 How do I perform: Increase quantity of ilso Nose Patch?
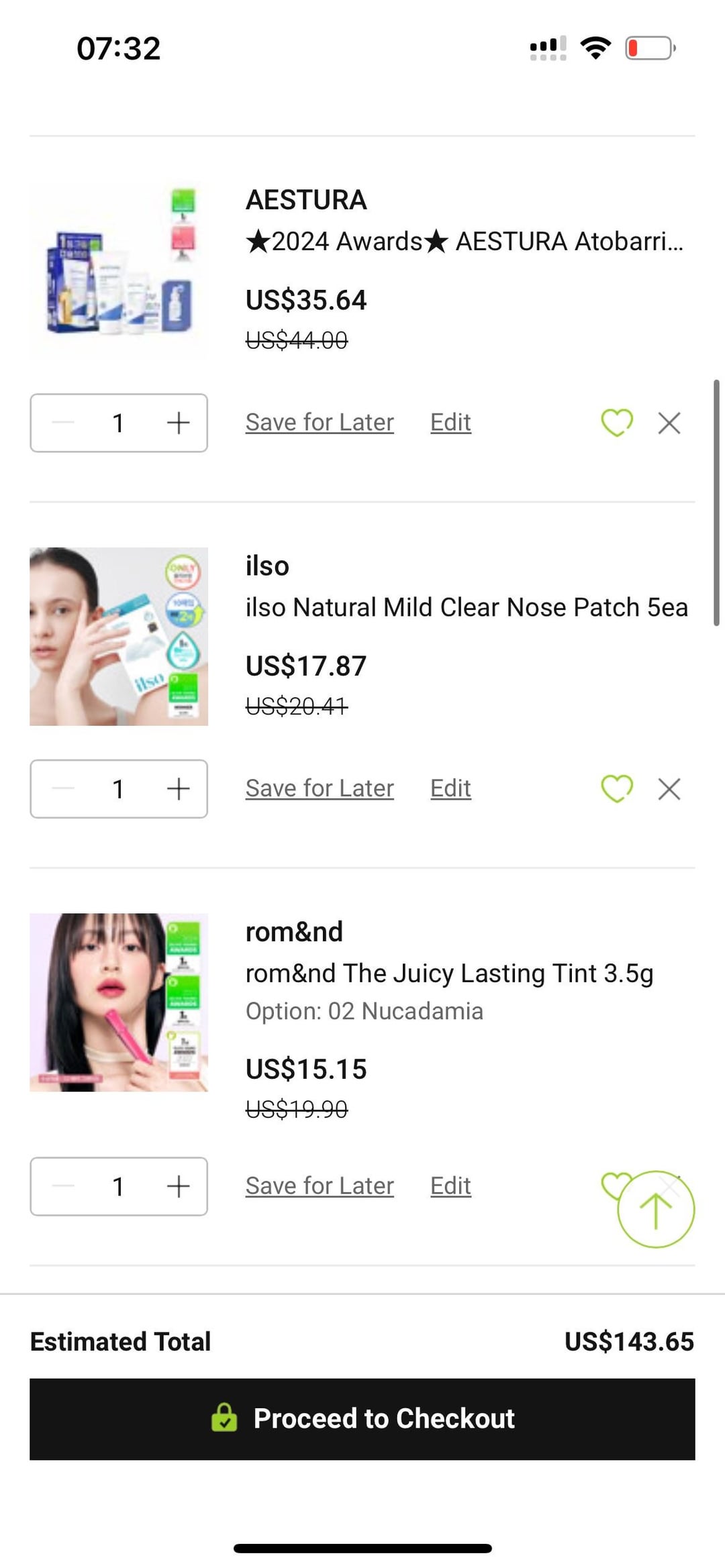click(x=178, y=788)
